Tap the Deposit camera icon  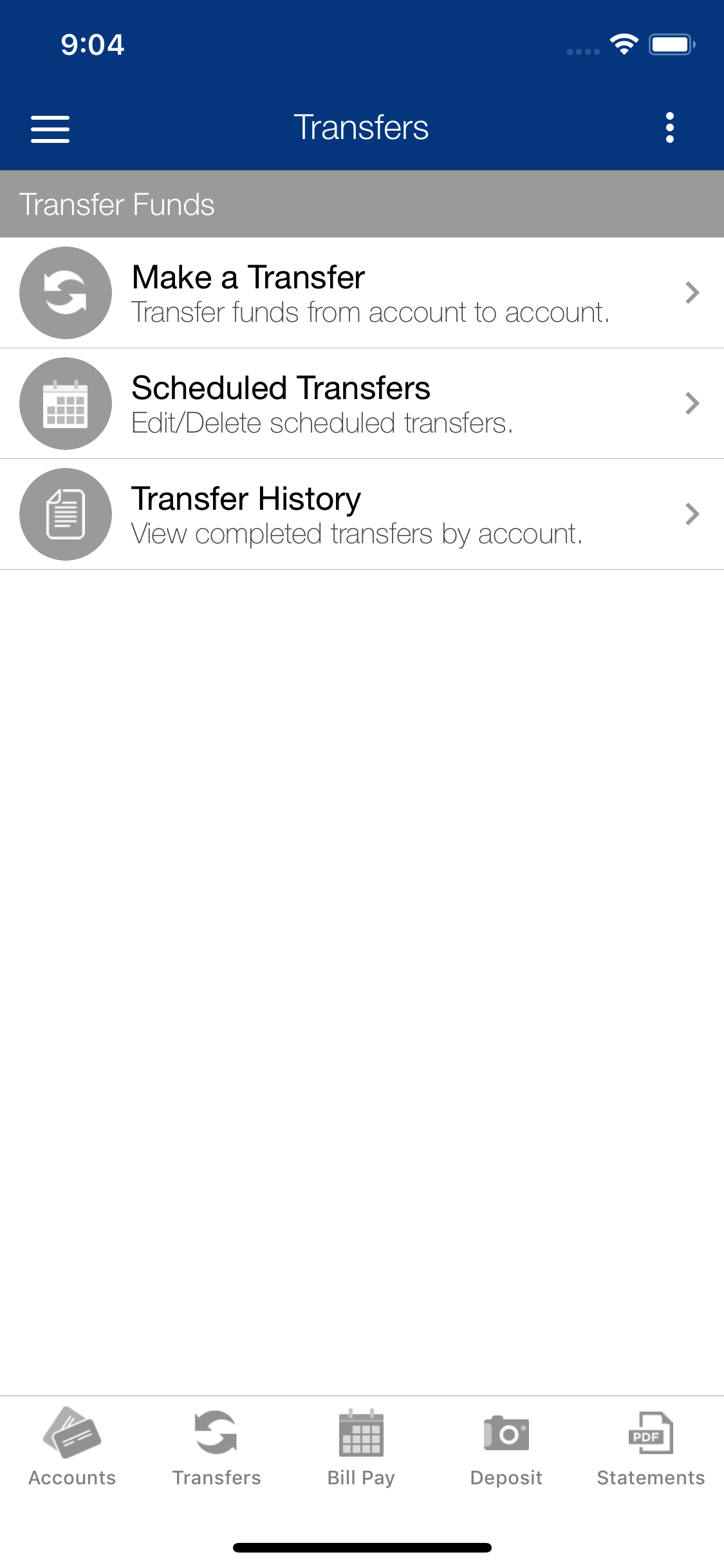click(x=506, y=1432)
